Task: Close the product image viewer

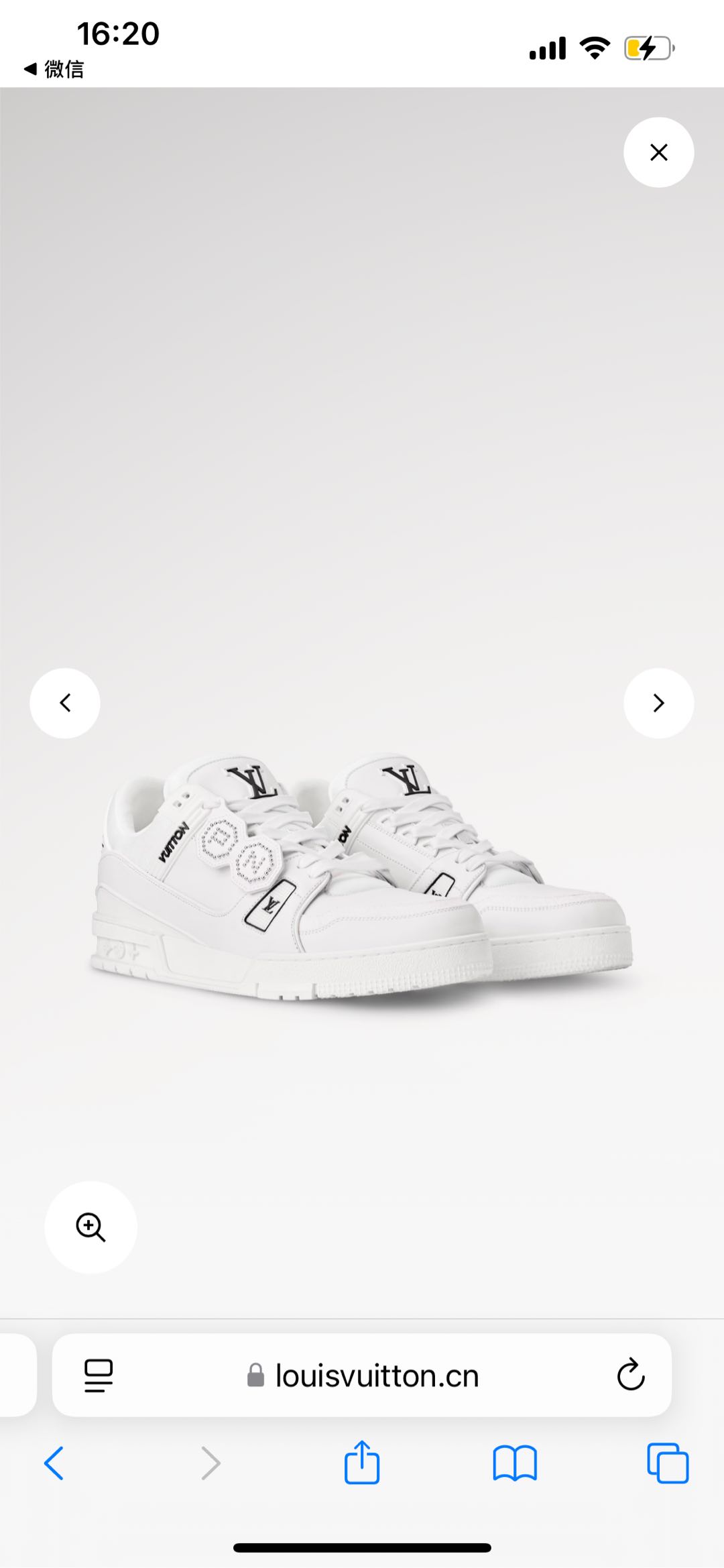Action: 658,152
